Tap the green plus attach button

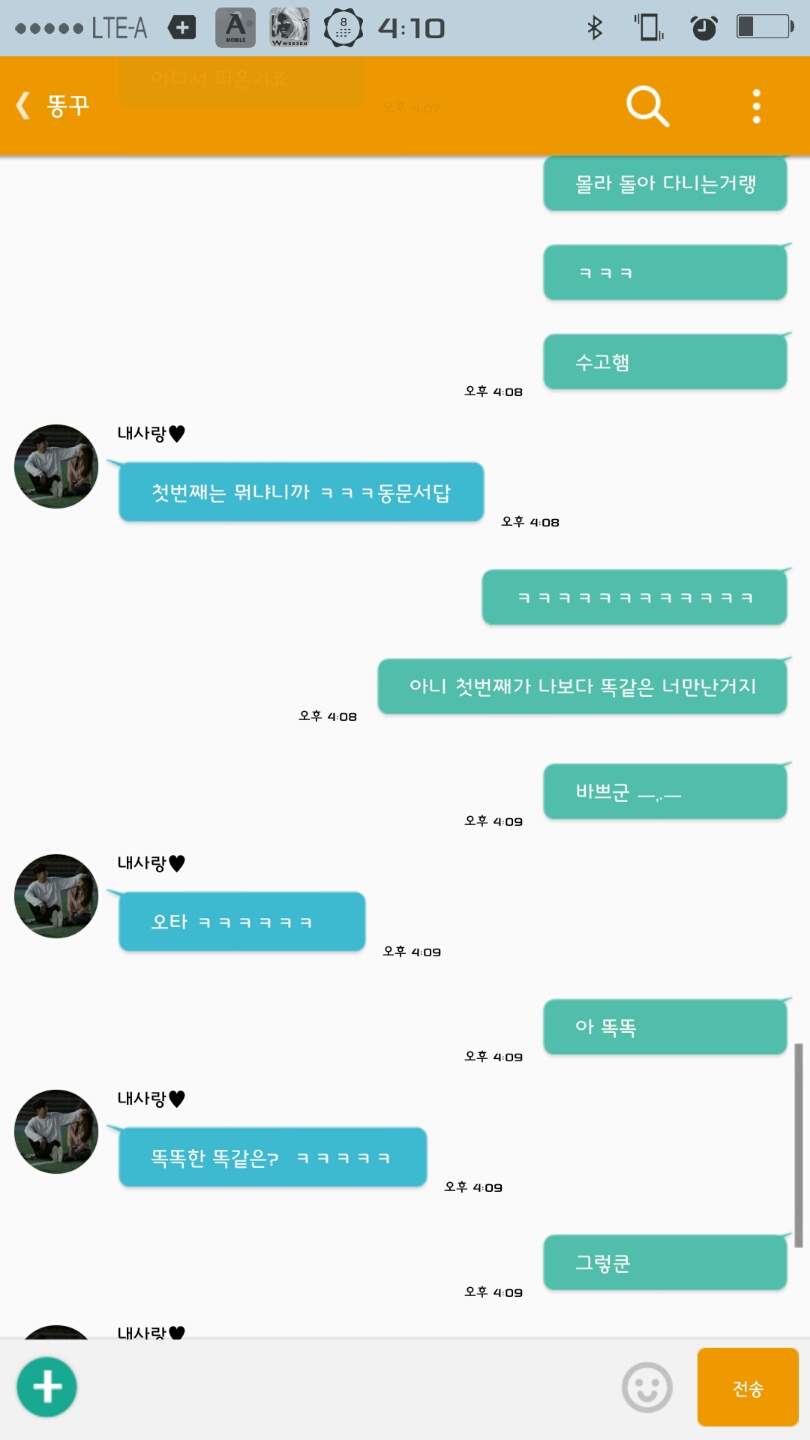coord(47,1387)
